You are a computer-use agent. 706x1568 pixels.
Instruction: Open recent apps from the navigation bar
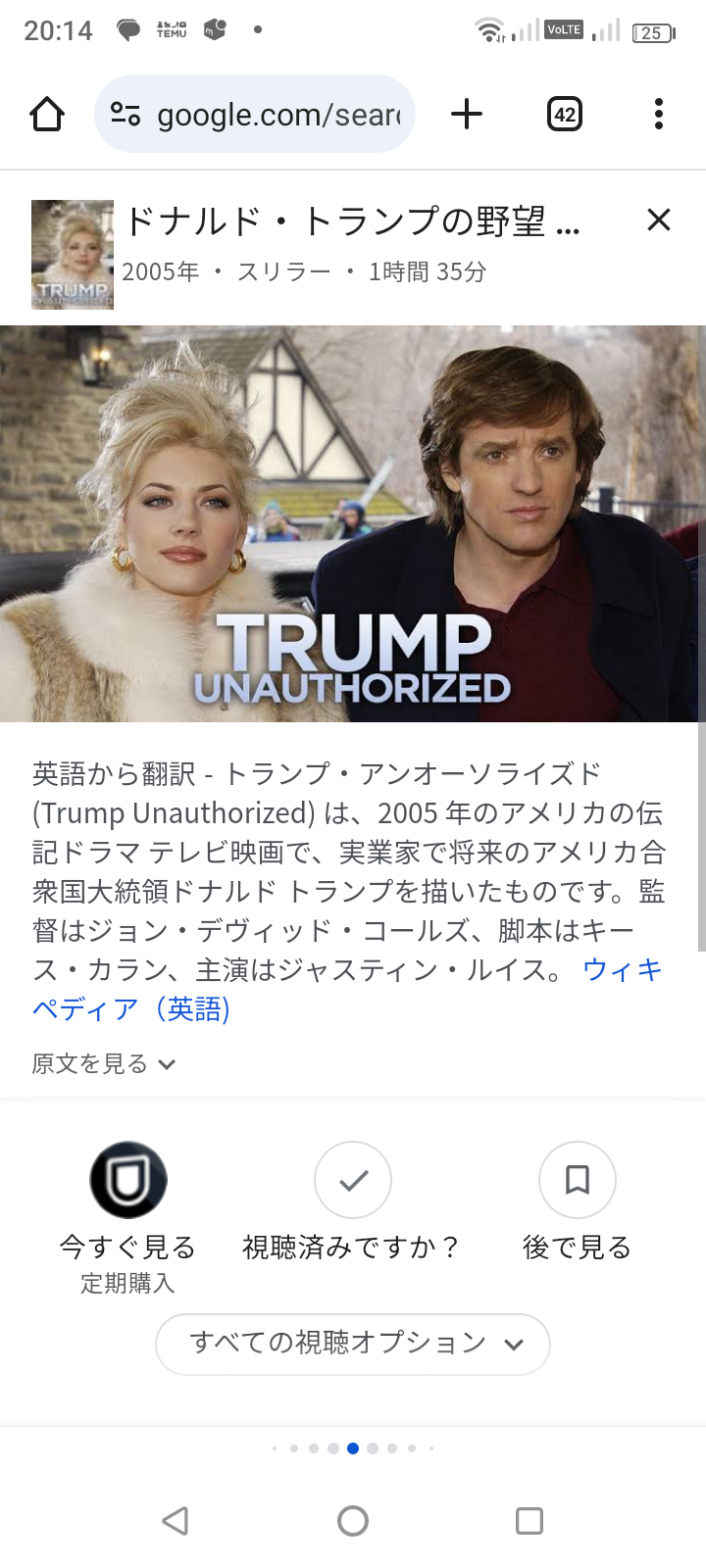point(529,1521)
